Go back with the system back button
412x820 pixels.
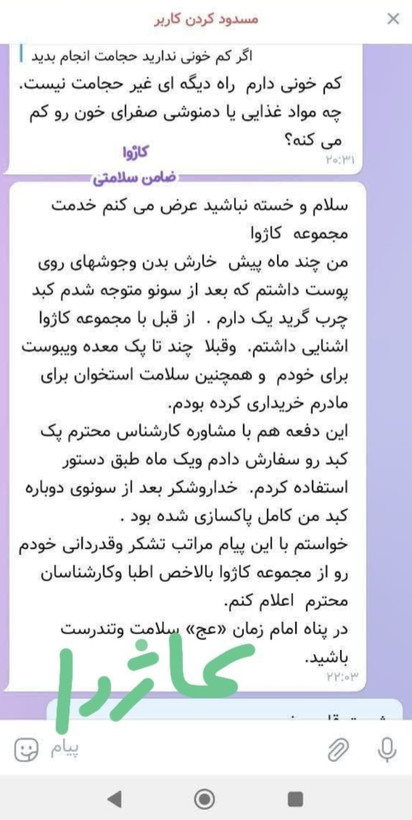coord(114,798)
